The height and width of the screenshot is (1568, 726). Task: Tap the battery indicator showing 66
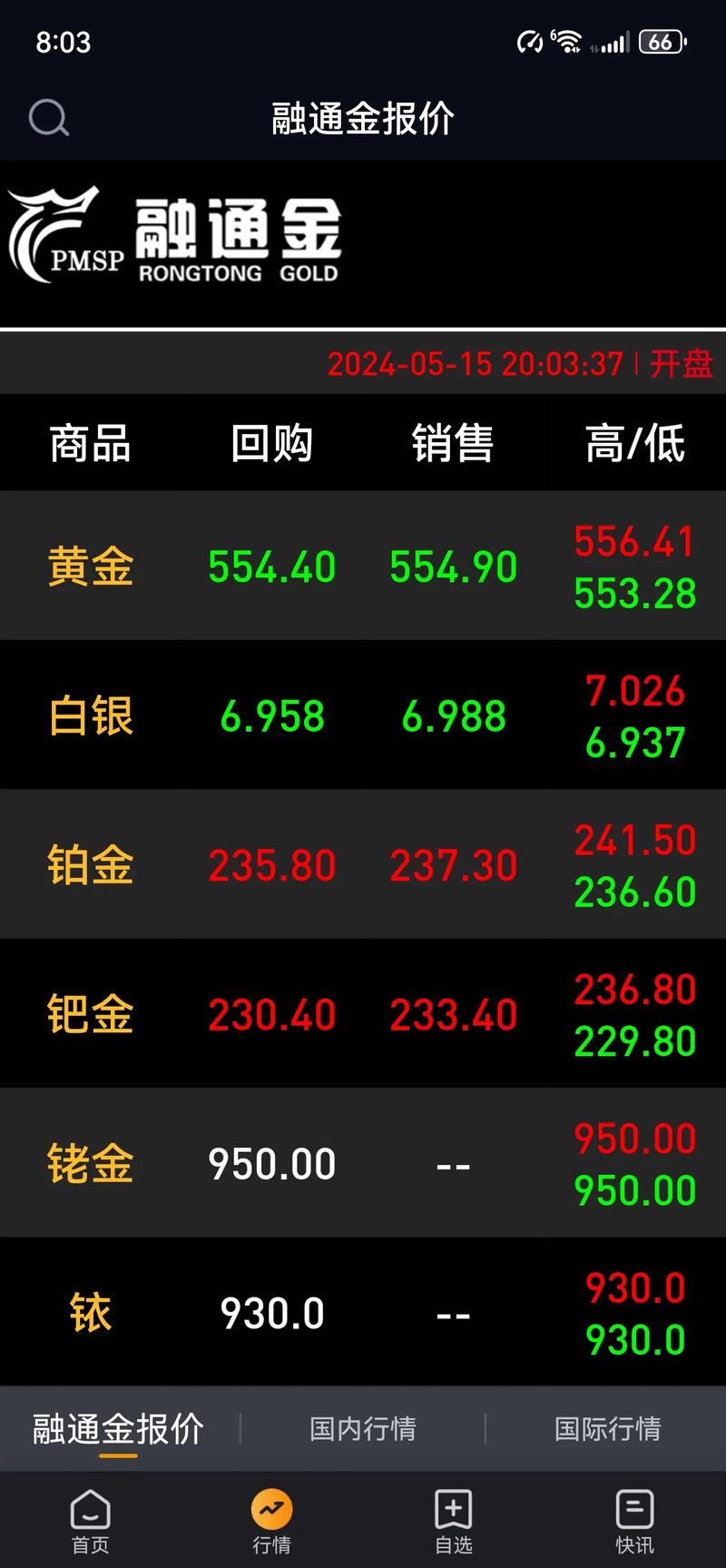(x=662, y=41)
